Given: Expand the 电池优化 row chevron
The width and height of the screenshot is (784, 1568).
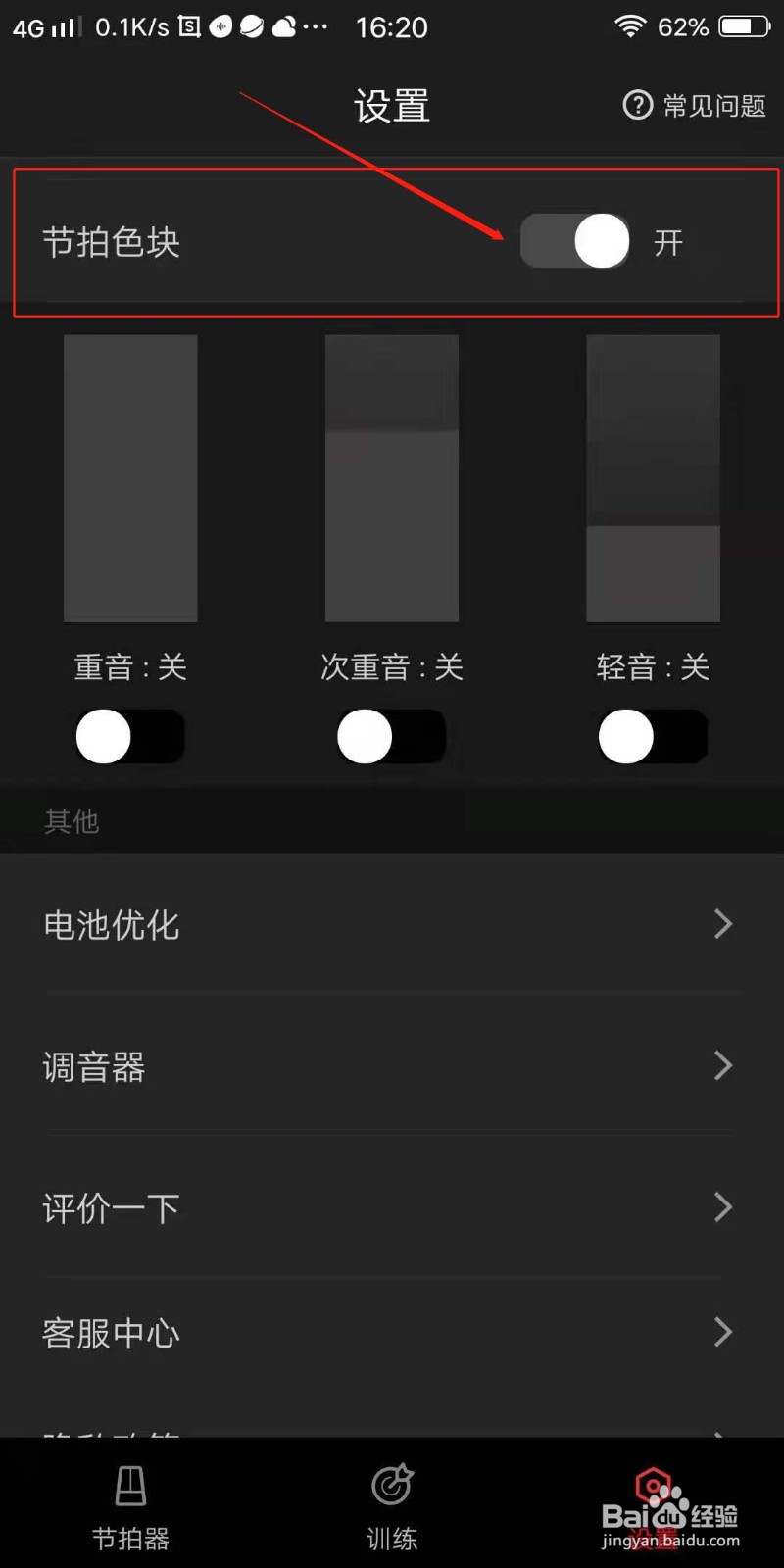Looking at the screenshot, I should 722,924.
